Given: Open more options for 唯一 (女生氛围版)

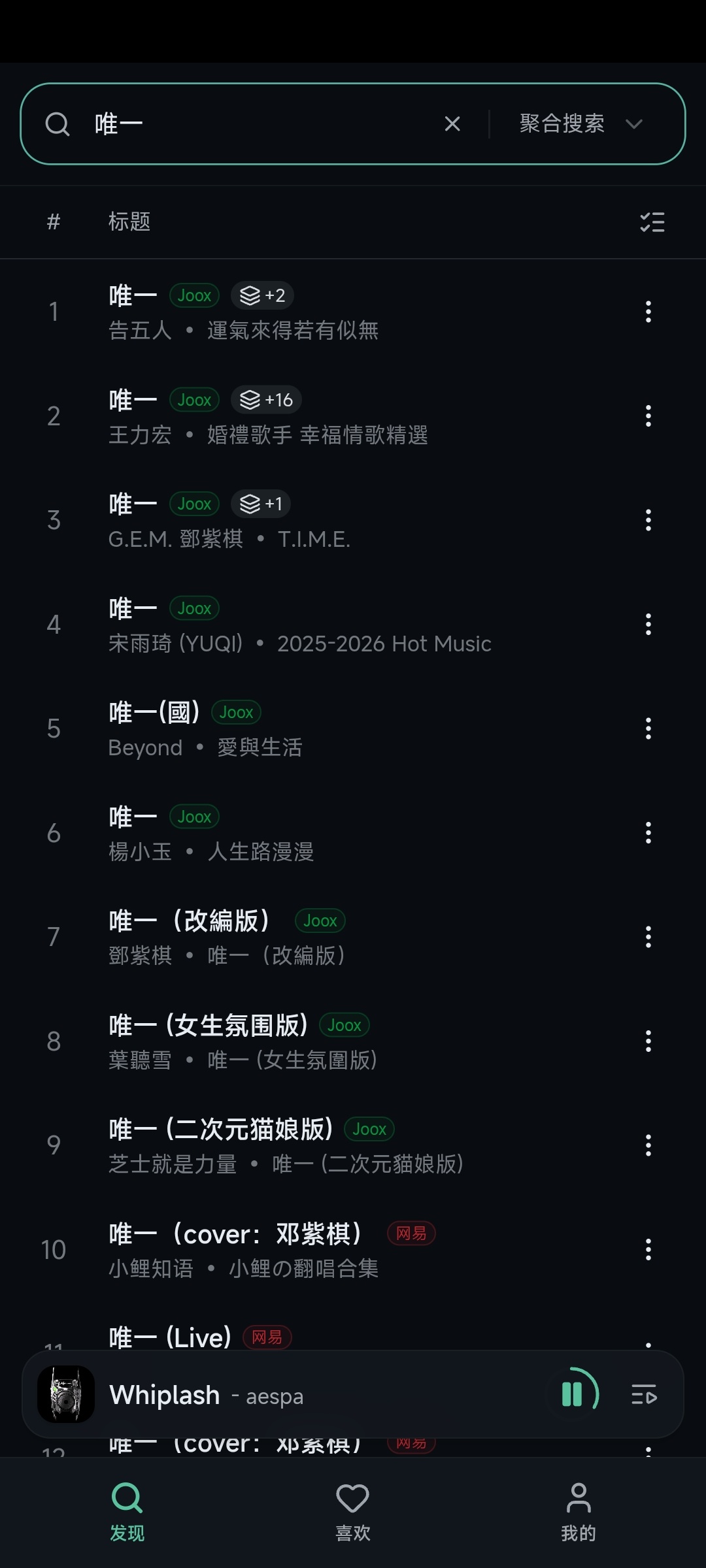Looking at the screenshot, I should click(x=648, y=1041).
